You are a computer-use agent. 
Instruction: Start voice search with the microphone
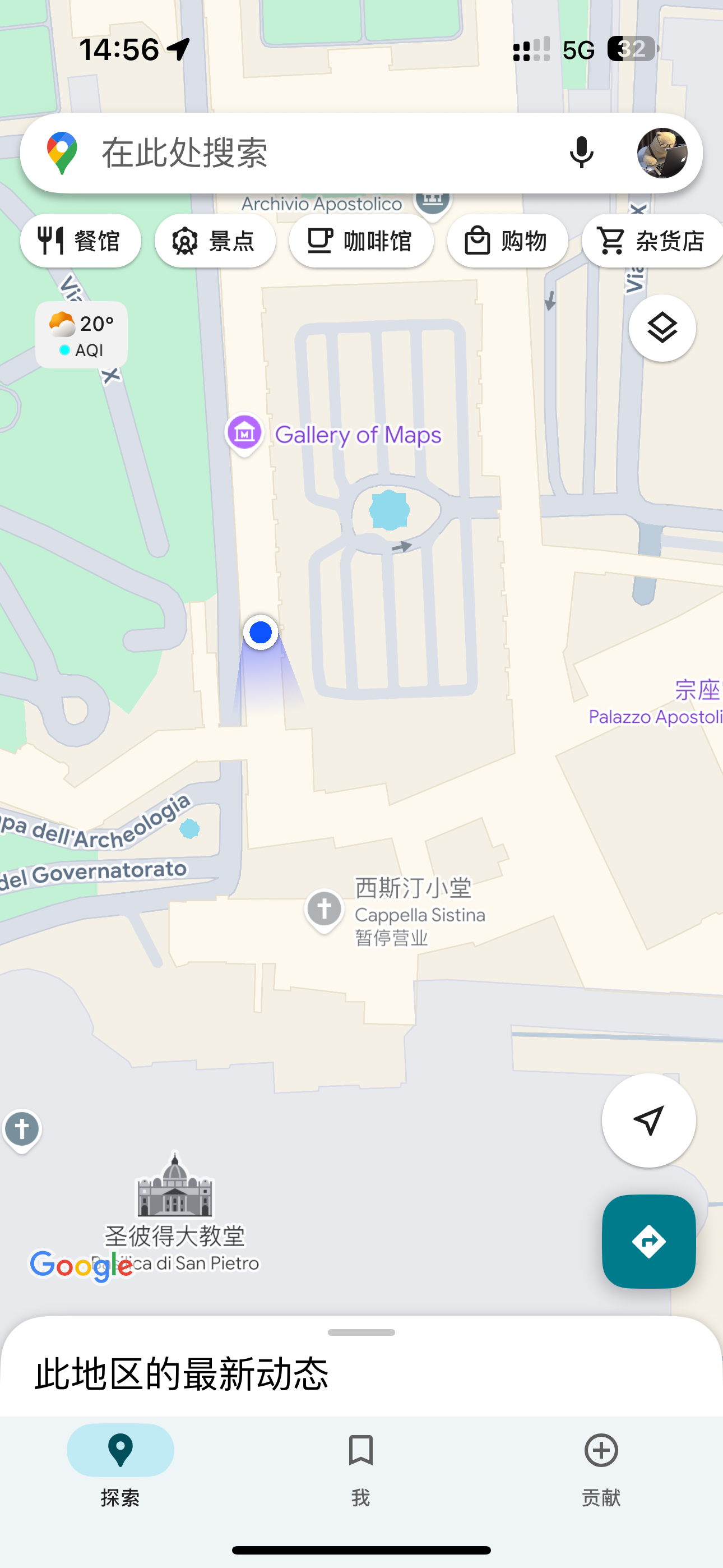click(x=581, y=153)
